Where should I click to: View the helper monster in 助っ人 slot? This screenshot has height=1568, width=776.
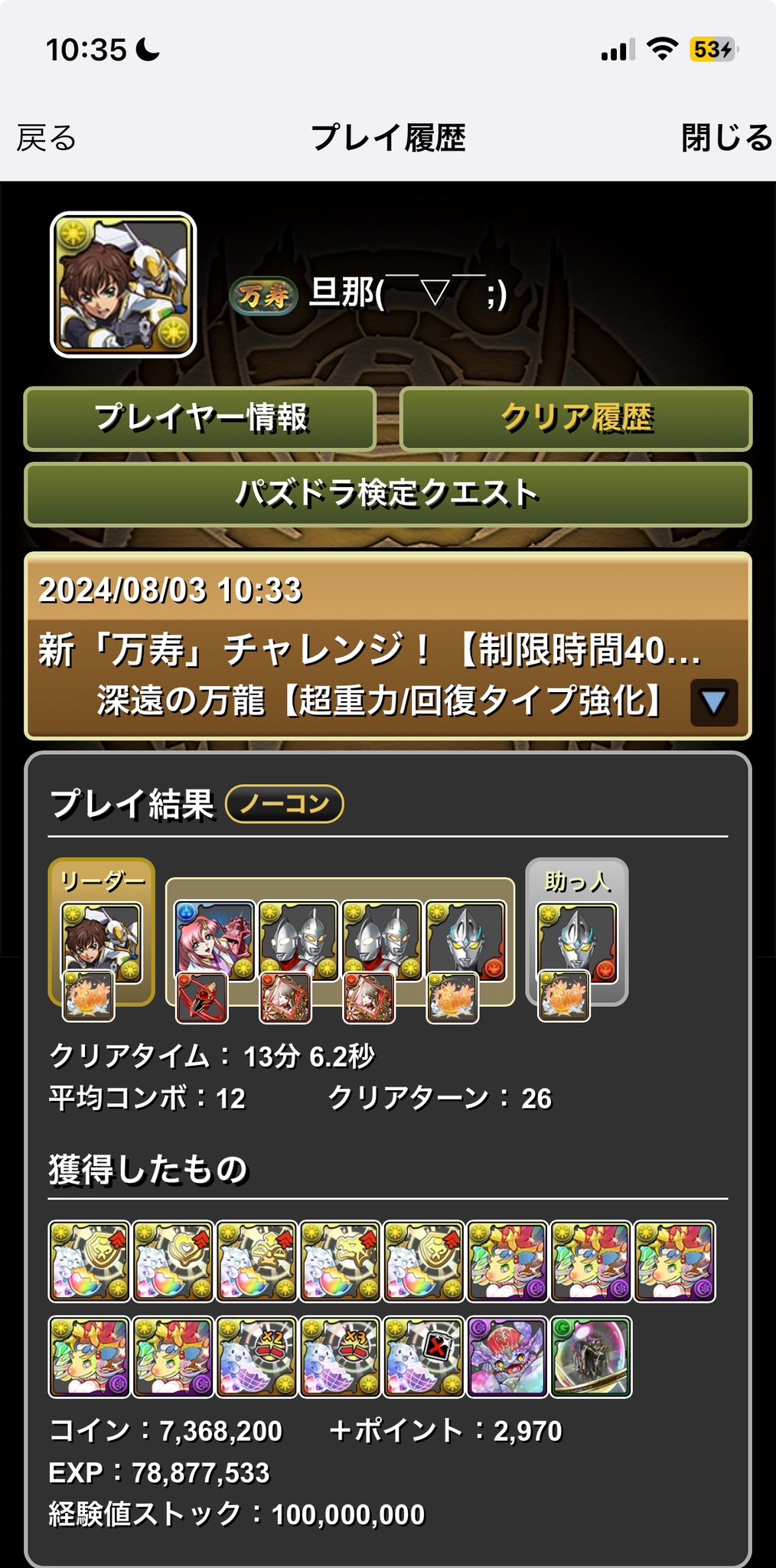point(576,942)
